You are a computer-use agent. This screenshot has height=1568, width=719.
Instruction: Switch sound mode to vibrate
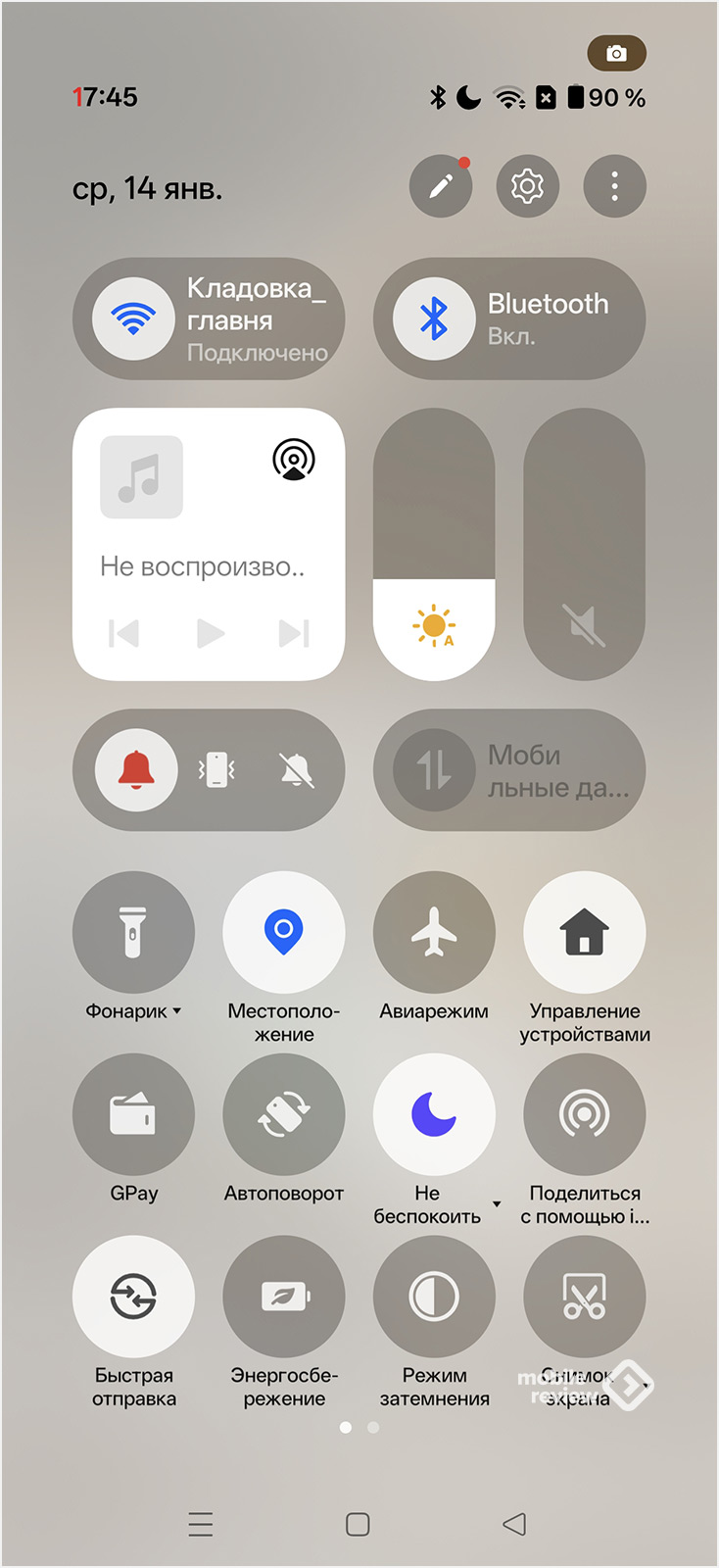coord(216,770)
